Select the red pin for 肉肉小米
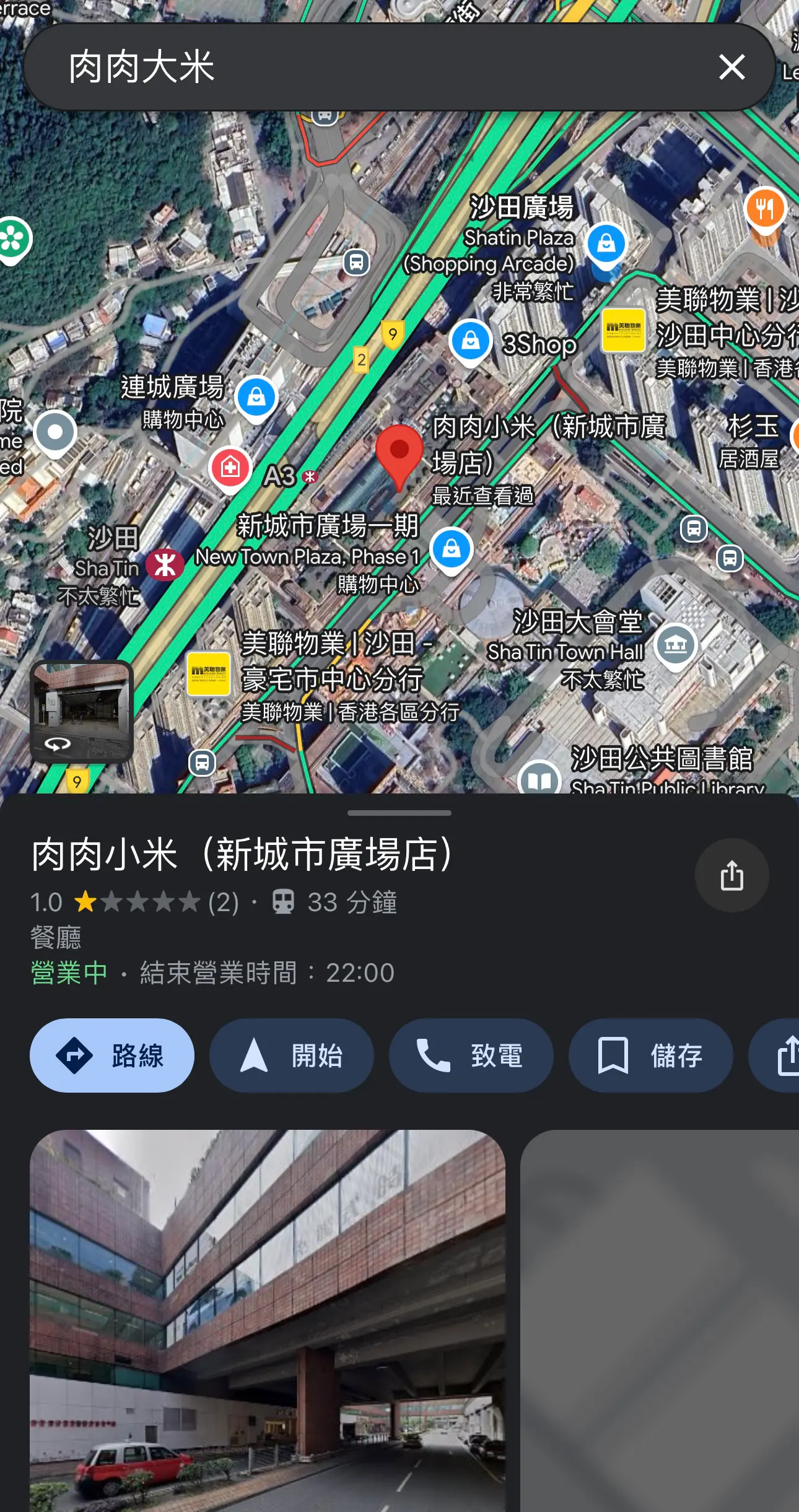799x1512 pixels. pyautogui.click(x=399, y=457)
